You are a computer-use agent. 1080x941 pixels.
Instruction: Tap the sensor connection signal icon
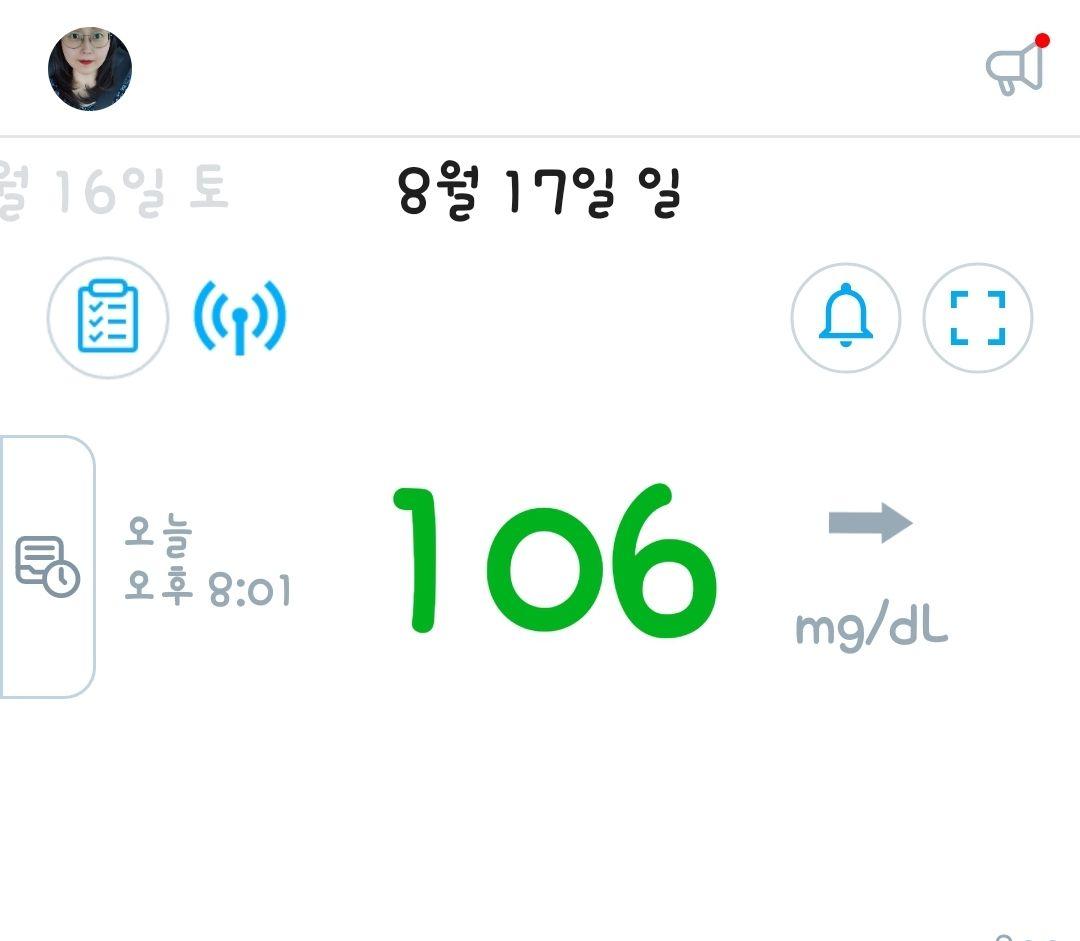click(240, 318)
